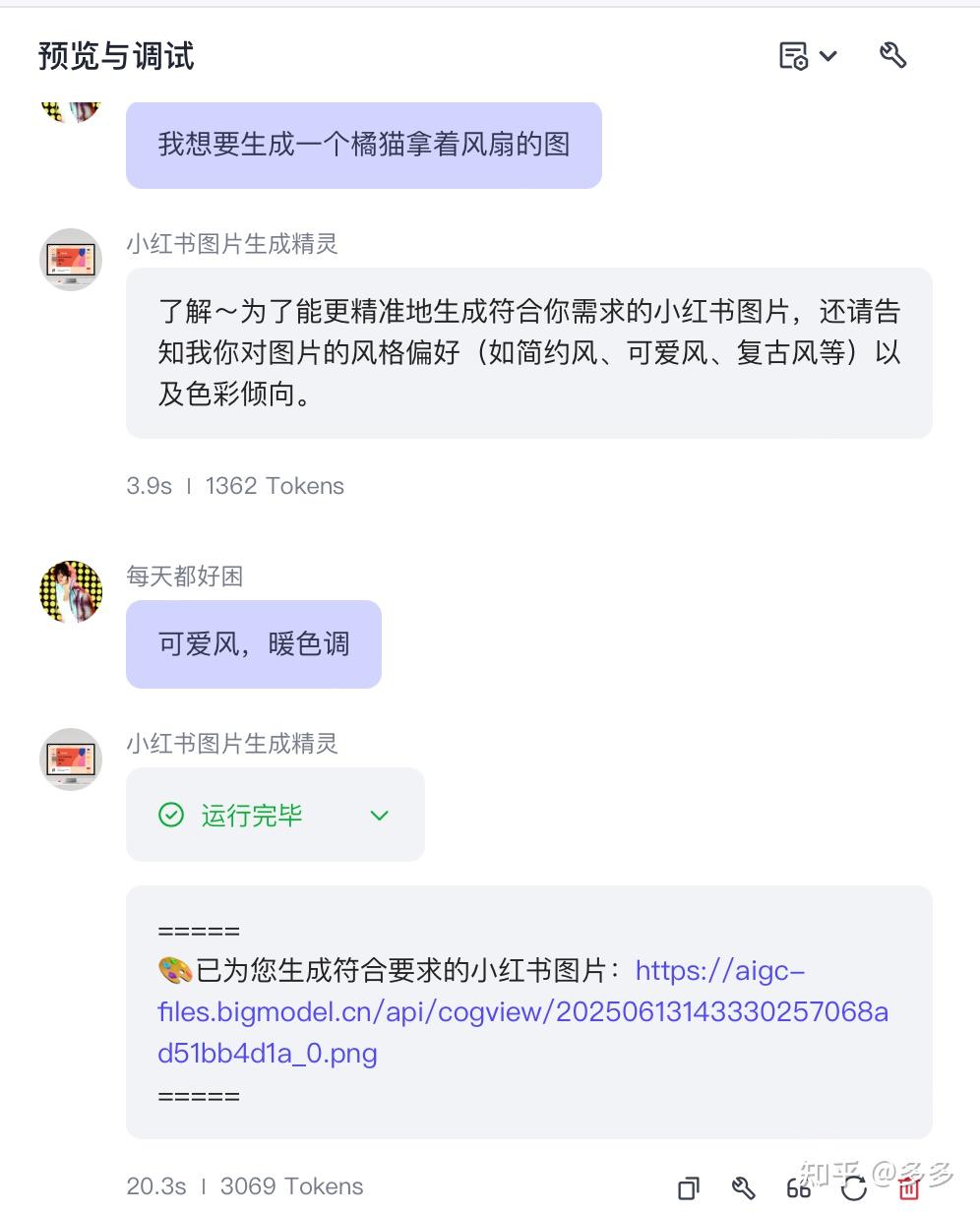Regenerate the last bot reply

coord(853,1188)
